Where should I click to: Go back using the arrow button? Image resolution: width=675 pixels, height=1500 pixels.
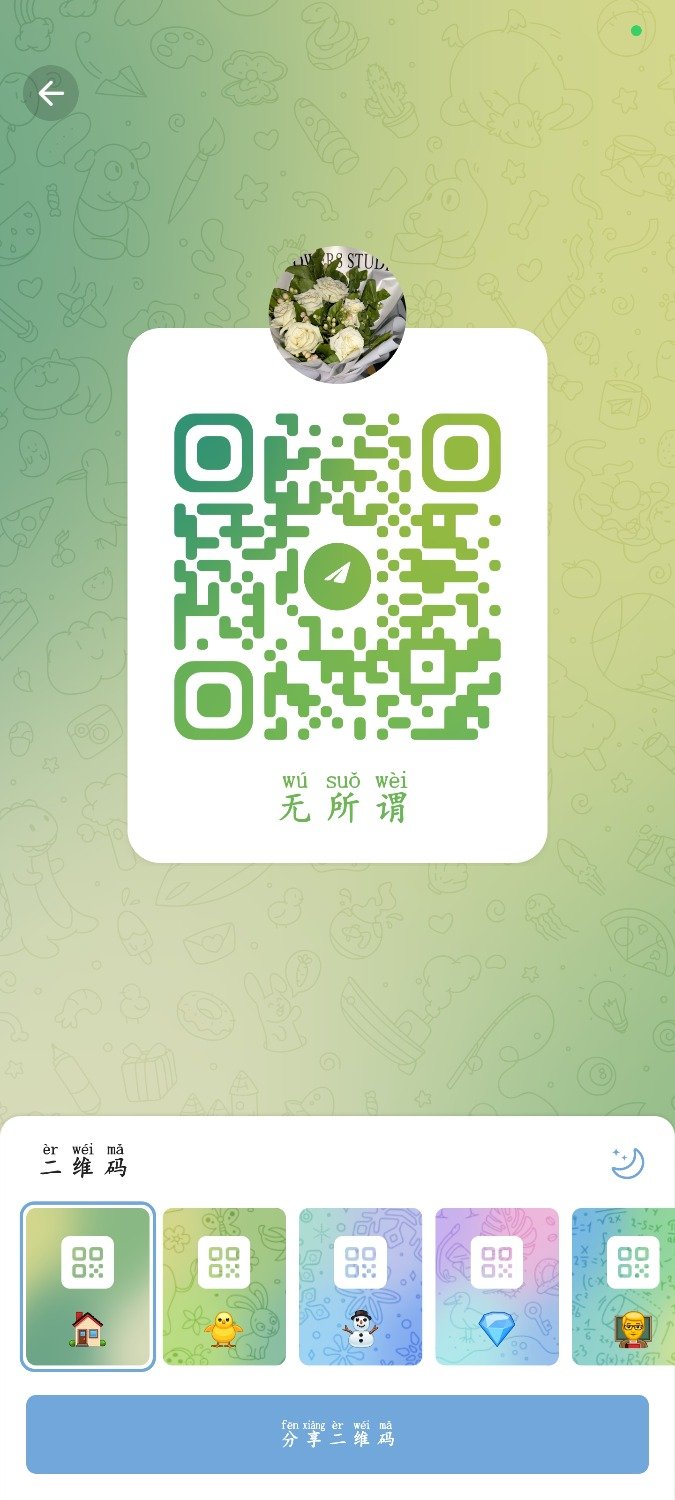pyautogui.click(x=51, y=93)
